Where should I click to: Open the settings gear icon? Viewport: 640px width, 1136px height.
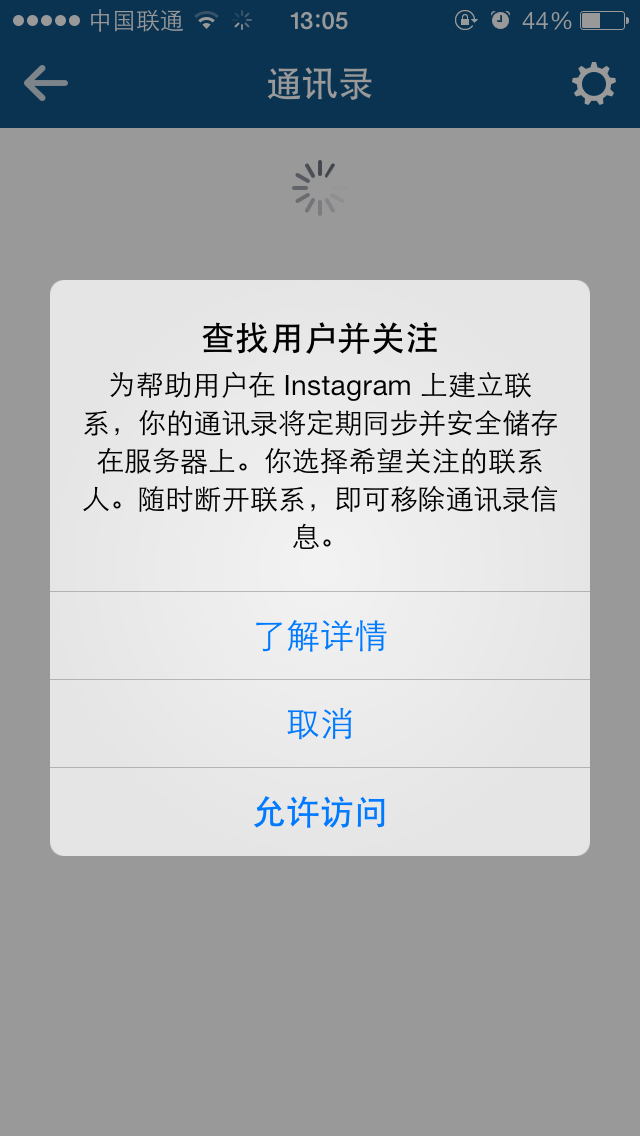594,84
